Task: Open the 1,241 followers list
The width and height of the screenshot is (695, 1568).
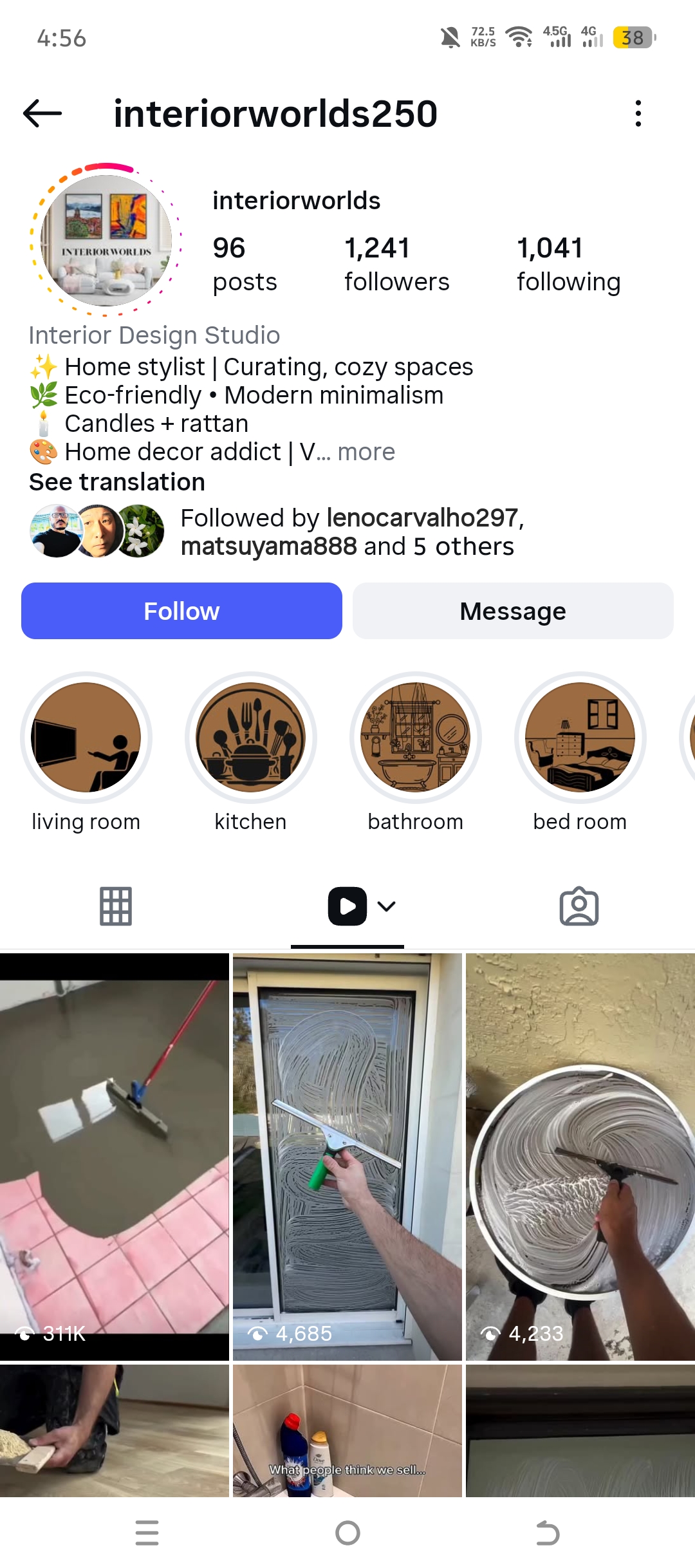Action: pyautogui.click(x=396, y=264)
